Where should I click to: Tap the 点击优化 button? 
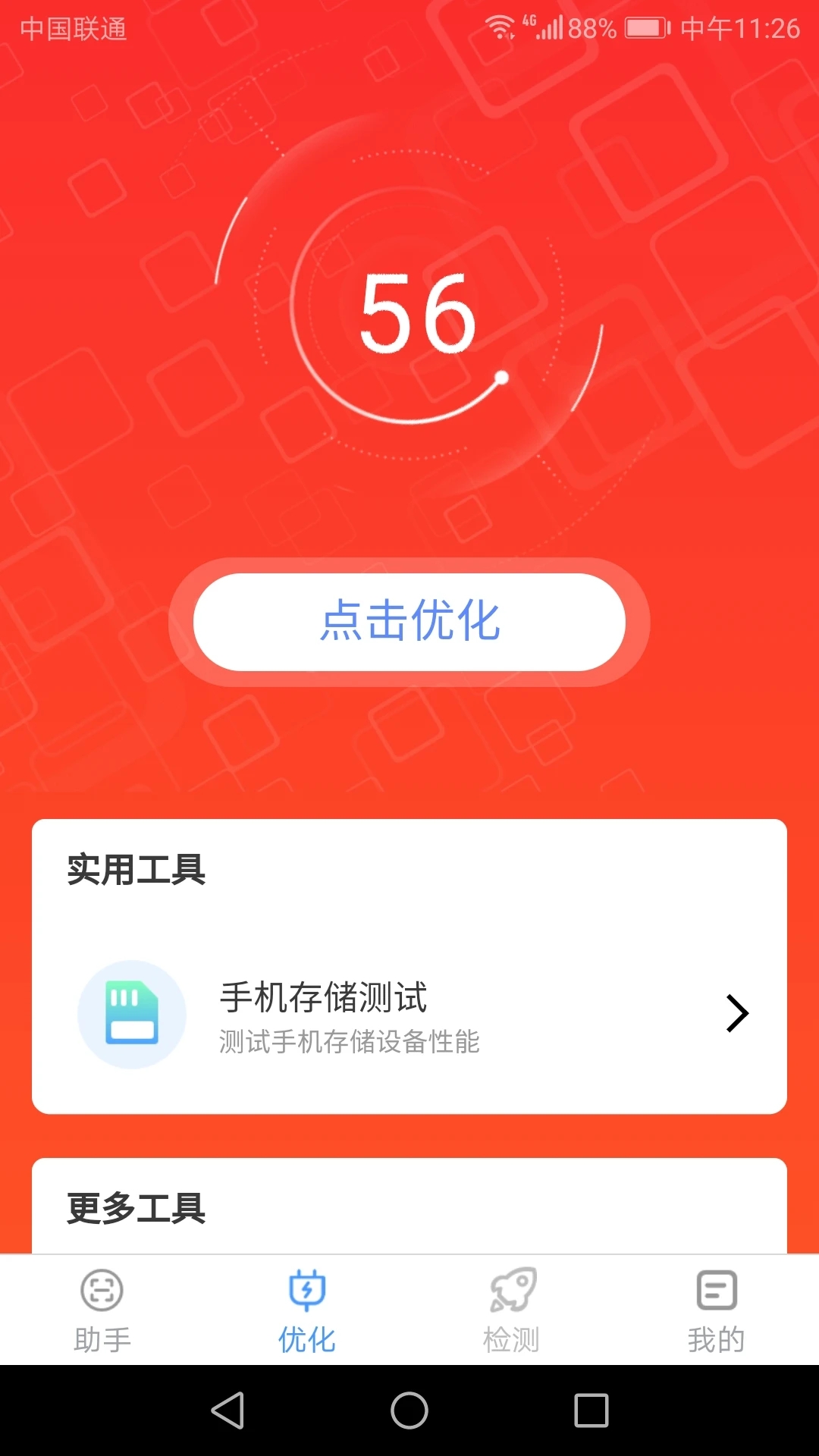click(409, 622)
